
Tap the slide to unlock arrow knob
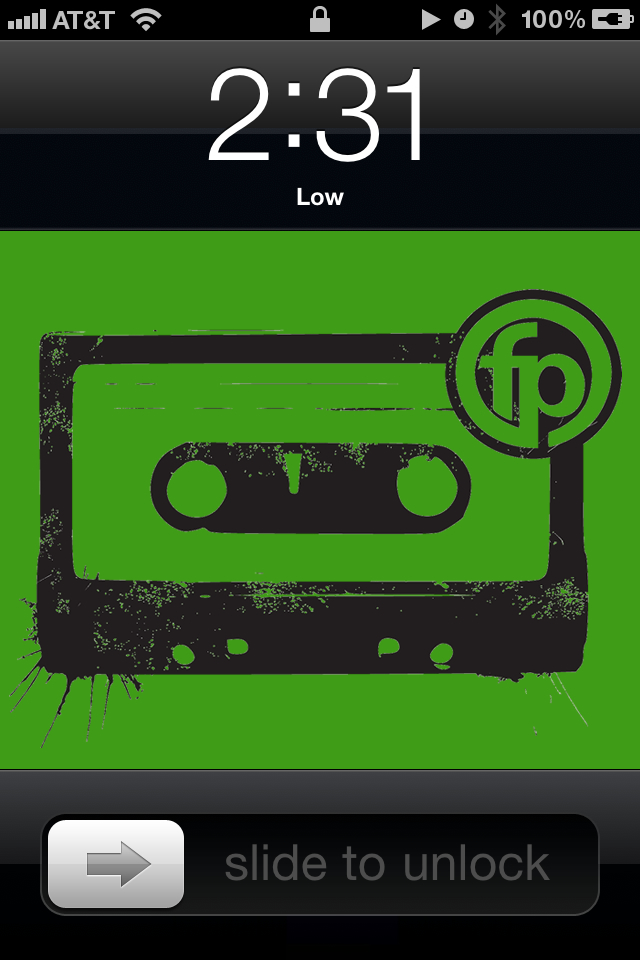coord(116,864)
